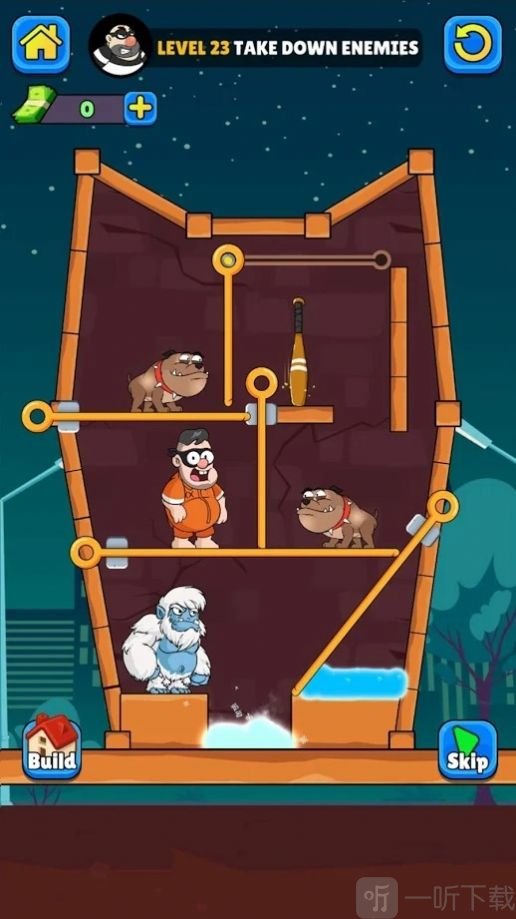Pull the top pin above the bat
The image size is (516, 919).
click(228, 260)
